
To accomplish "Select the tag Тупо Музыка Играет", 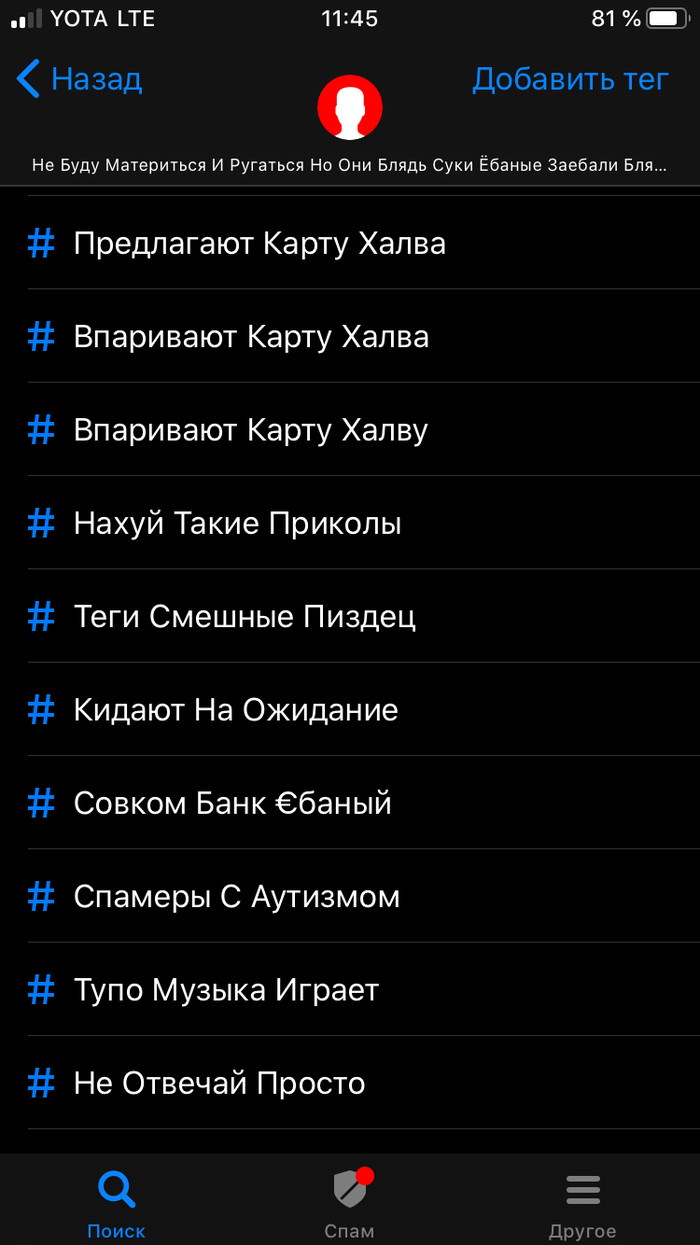I will 227,990.
